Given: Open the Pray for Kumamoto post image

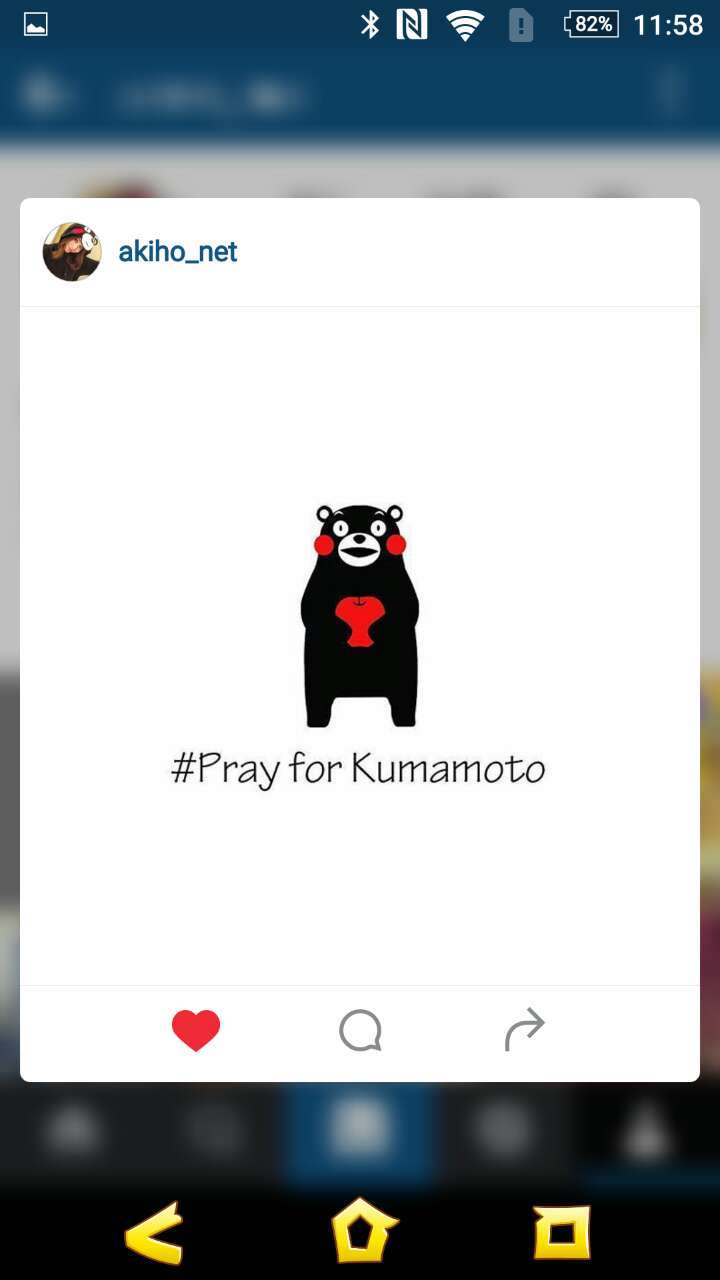Looking at the screenshot, I should click(360, 645).
